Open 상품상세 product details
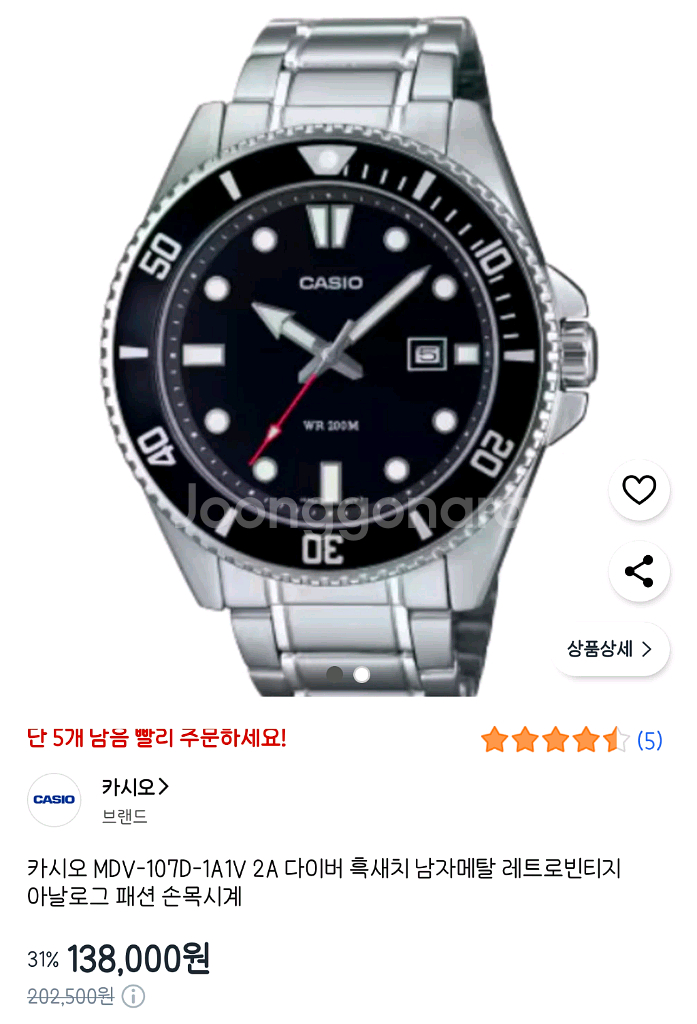The width and height of the screenshot is (697, 1024). (x=610, y=649)
